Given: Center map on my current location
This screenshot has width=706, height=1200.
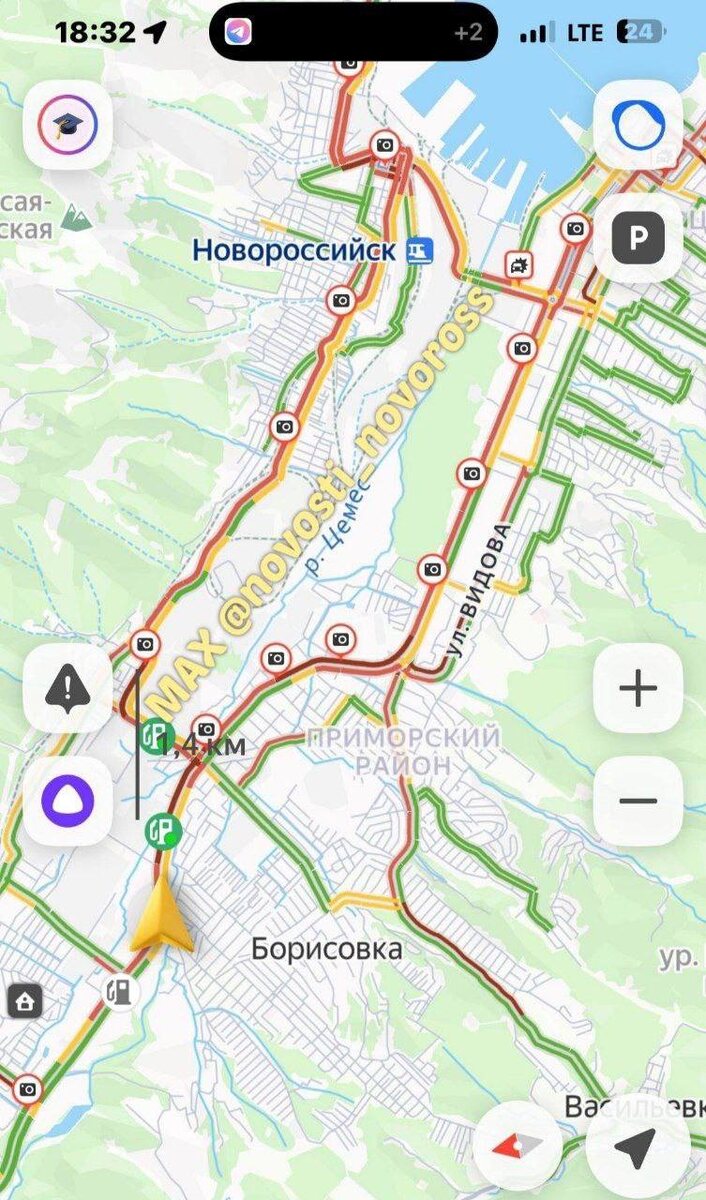Looking at the screenshot, I should coord(637,1149).
